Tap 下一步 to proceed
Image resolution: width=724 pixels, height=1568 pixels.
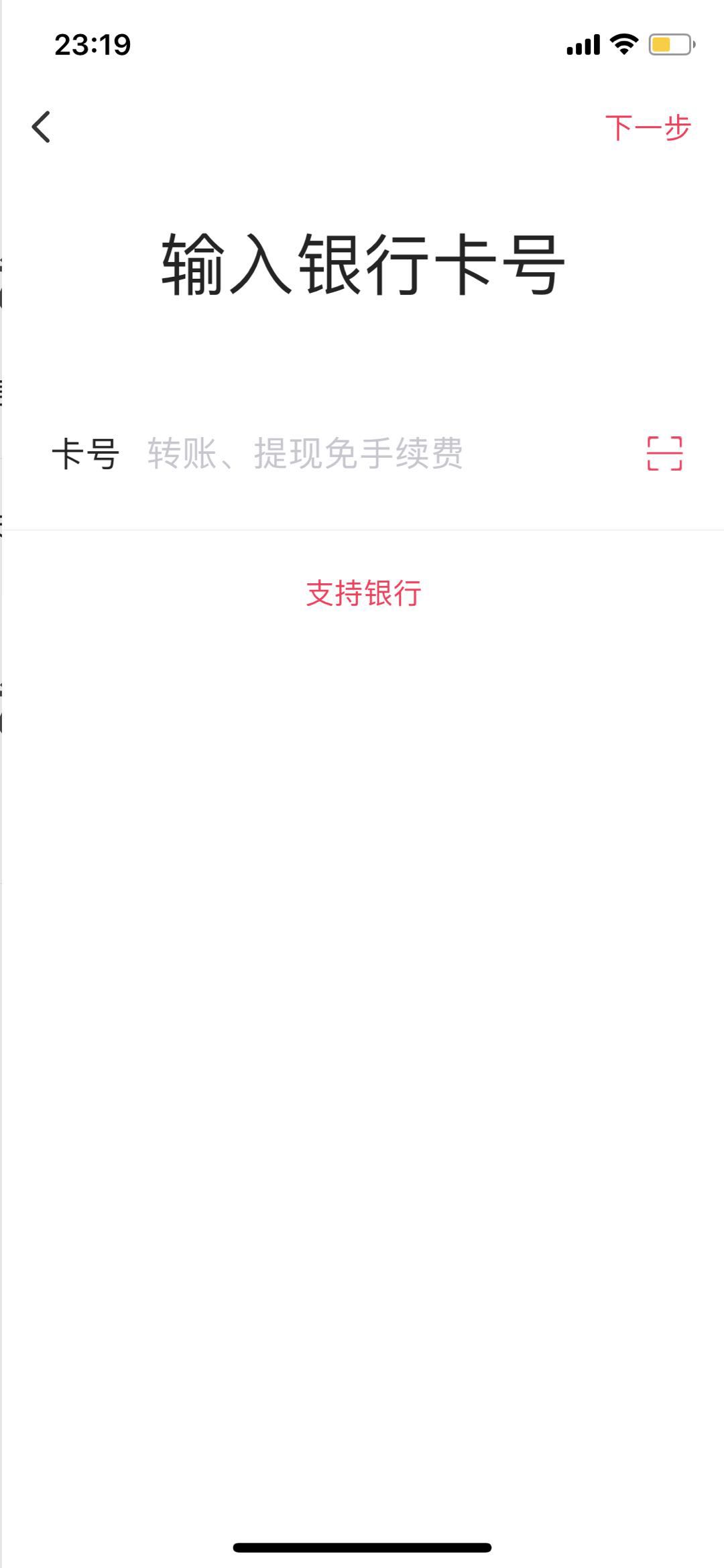click(648, 127)
